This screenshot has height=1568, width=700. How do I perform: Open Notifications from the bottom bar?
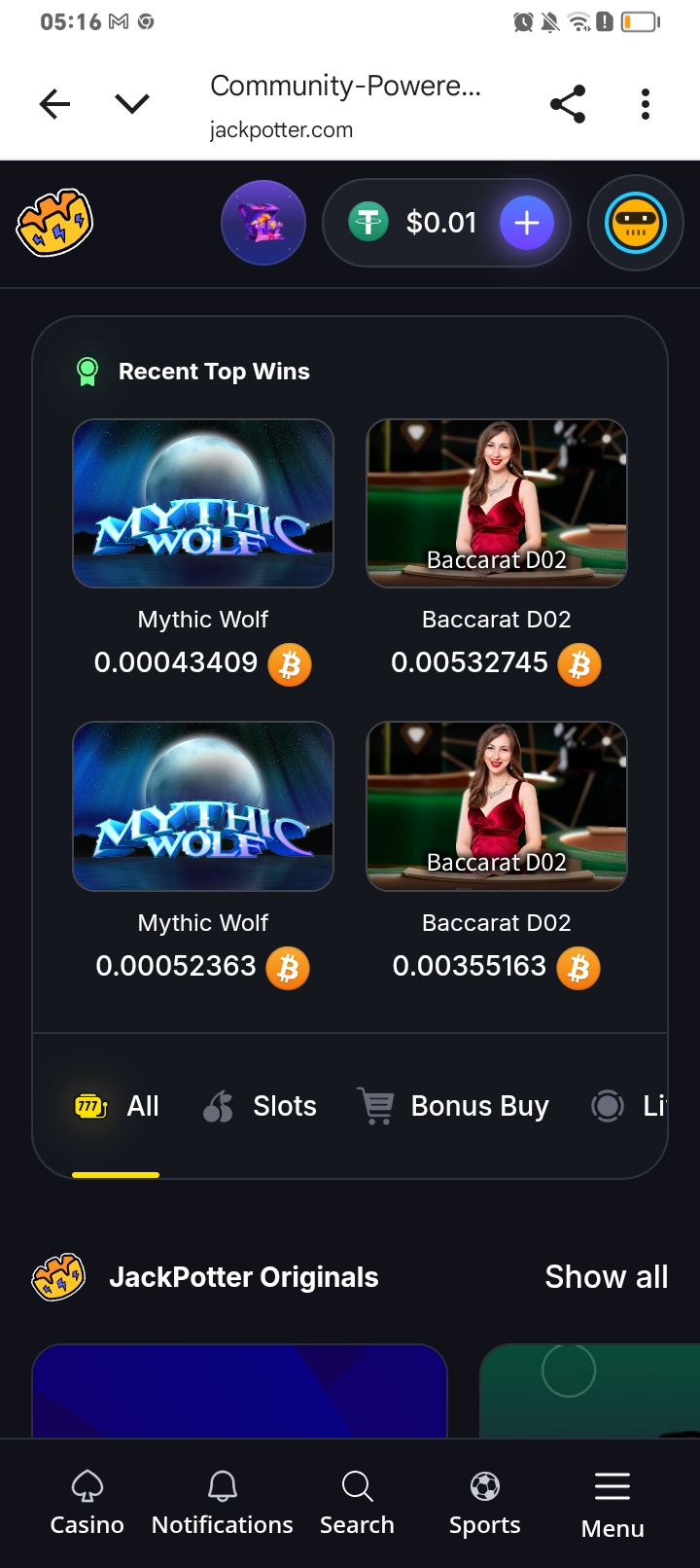point(223,1503)
